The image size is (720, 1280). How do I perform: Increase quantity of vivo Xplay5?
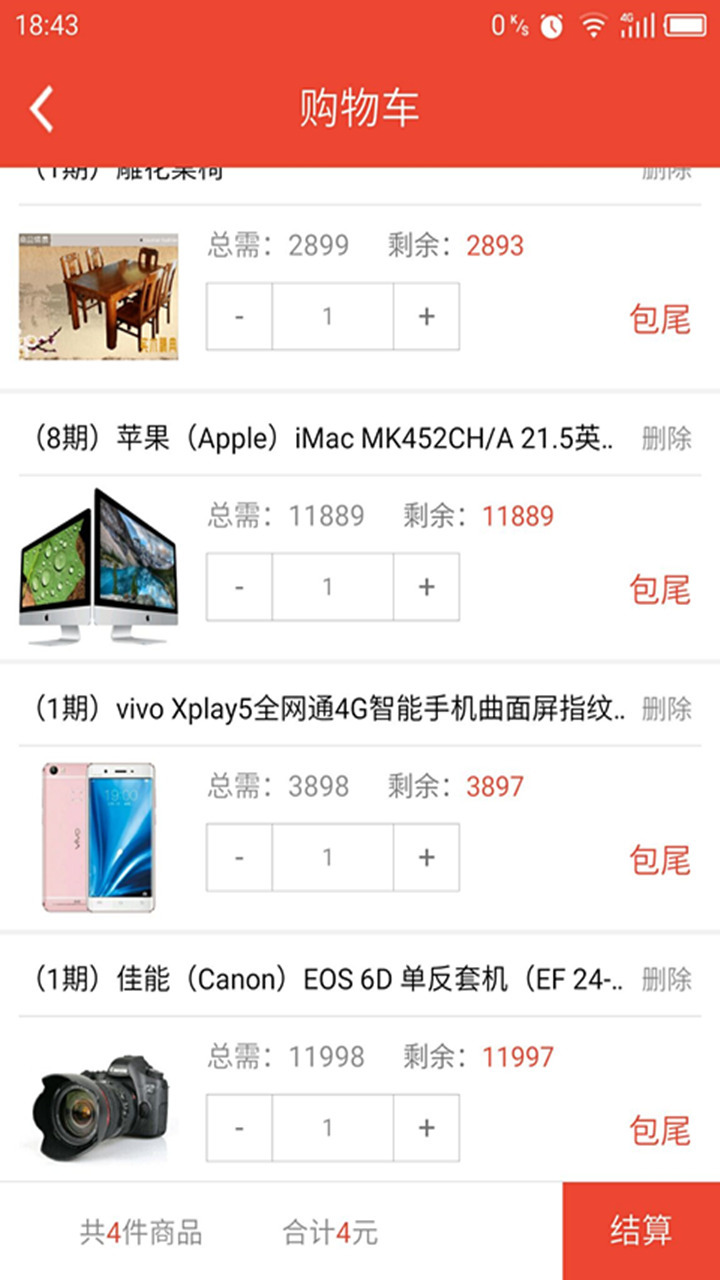[426, 857]
